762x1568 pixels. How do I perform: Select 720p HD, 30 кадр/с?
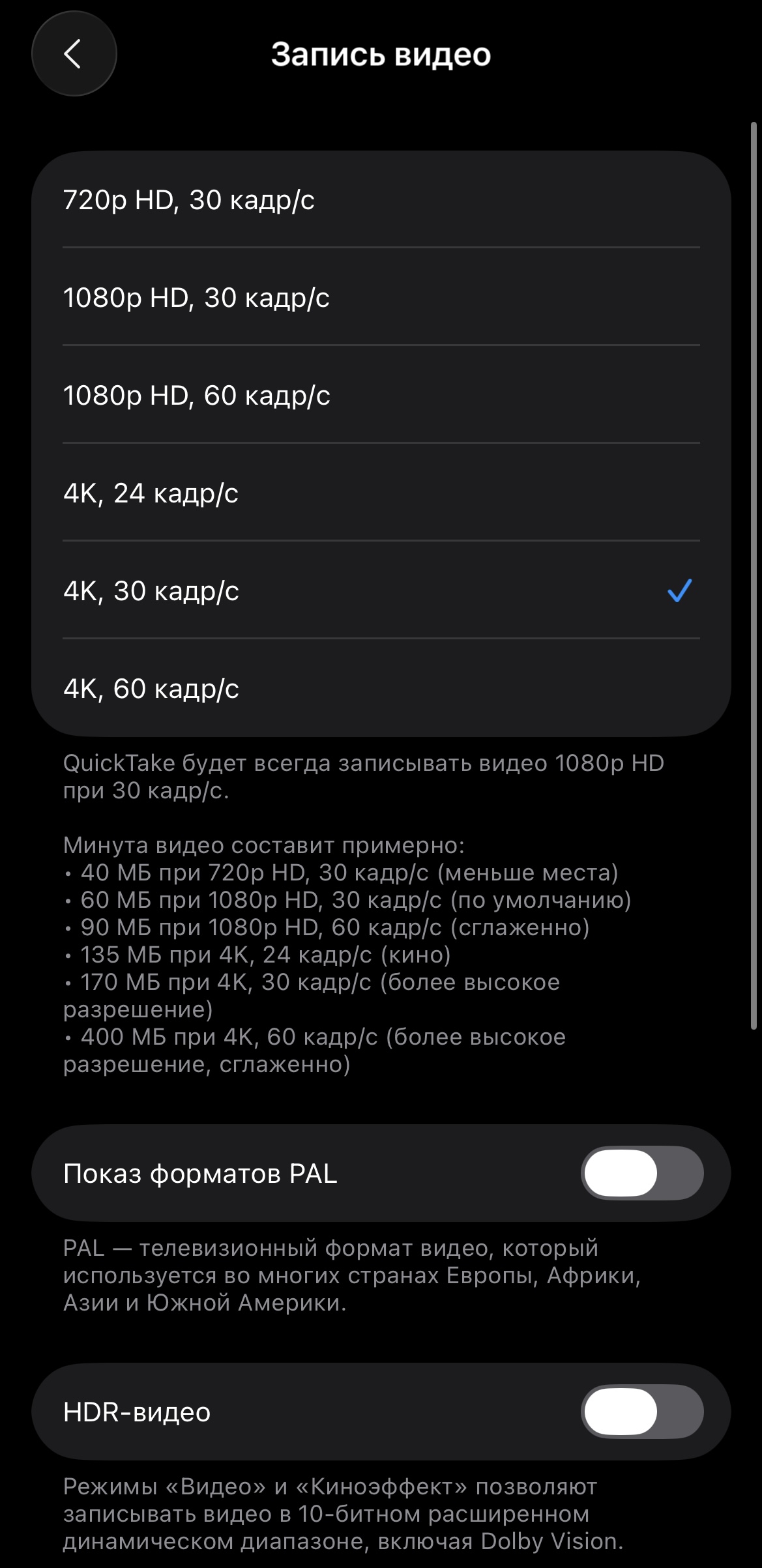point(381,200)
